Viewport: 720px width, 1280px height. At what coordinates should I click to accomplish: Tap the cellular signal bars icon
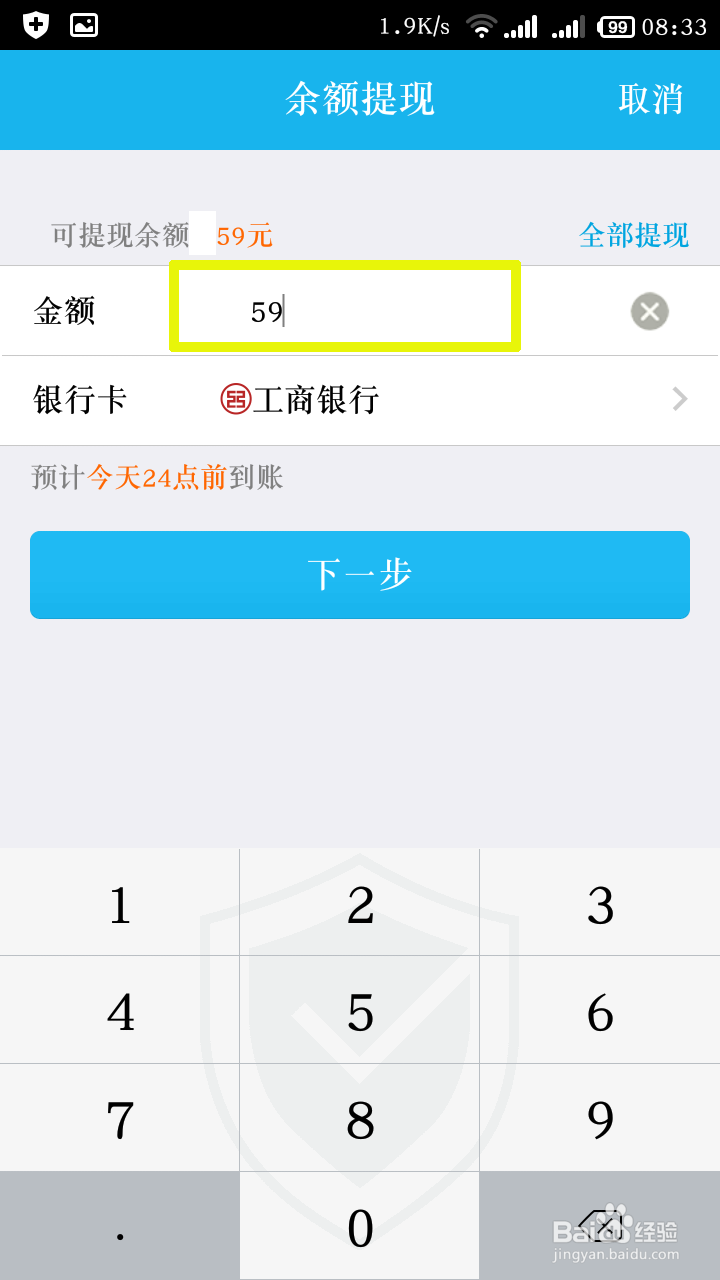521,25
